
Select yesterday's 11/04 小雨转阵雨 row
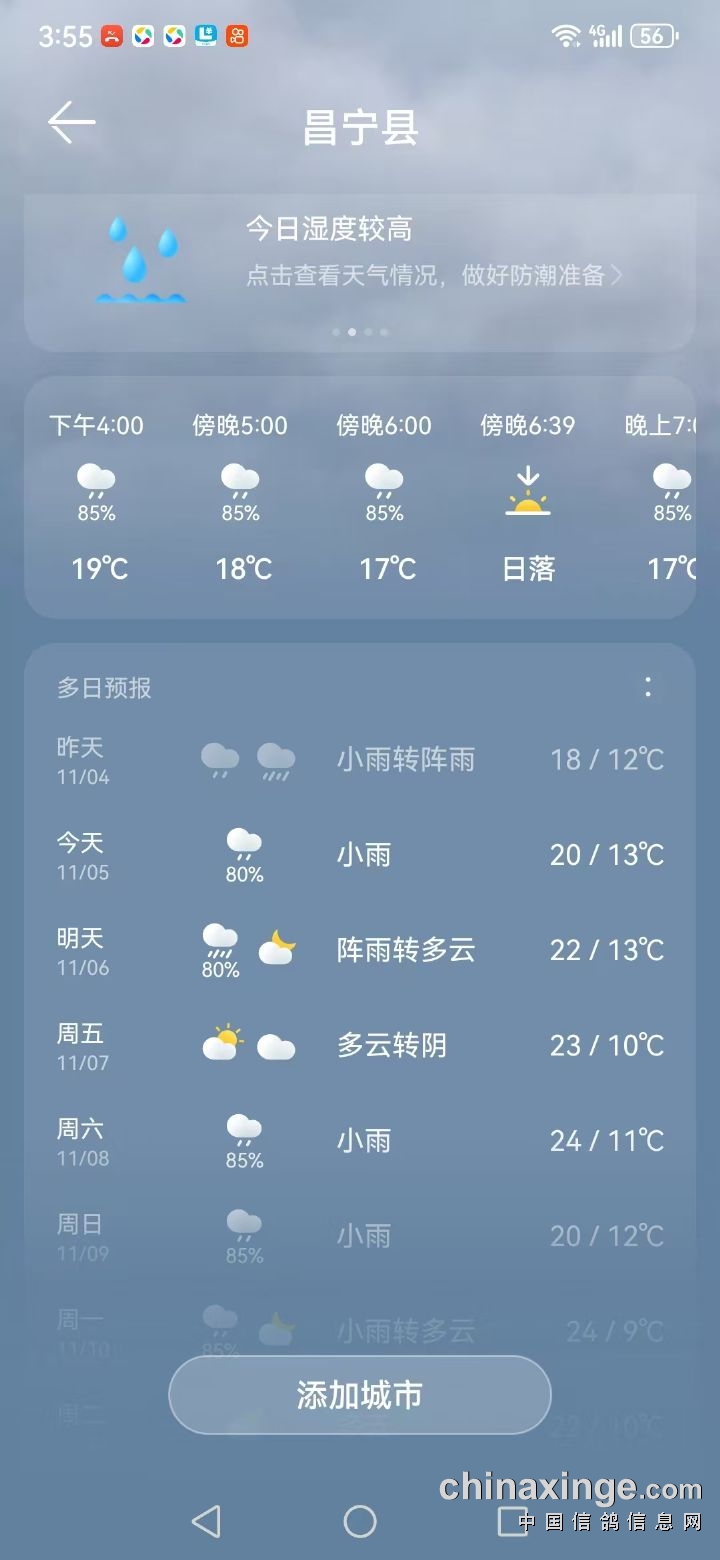(x=360, y=760)
